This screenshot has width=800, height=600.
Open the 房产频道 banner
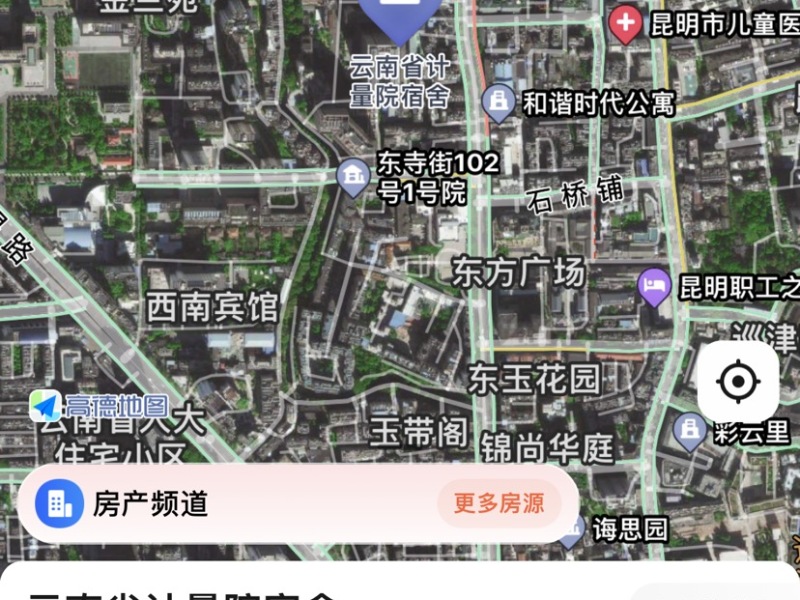150,503
